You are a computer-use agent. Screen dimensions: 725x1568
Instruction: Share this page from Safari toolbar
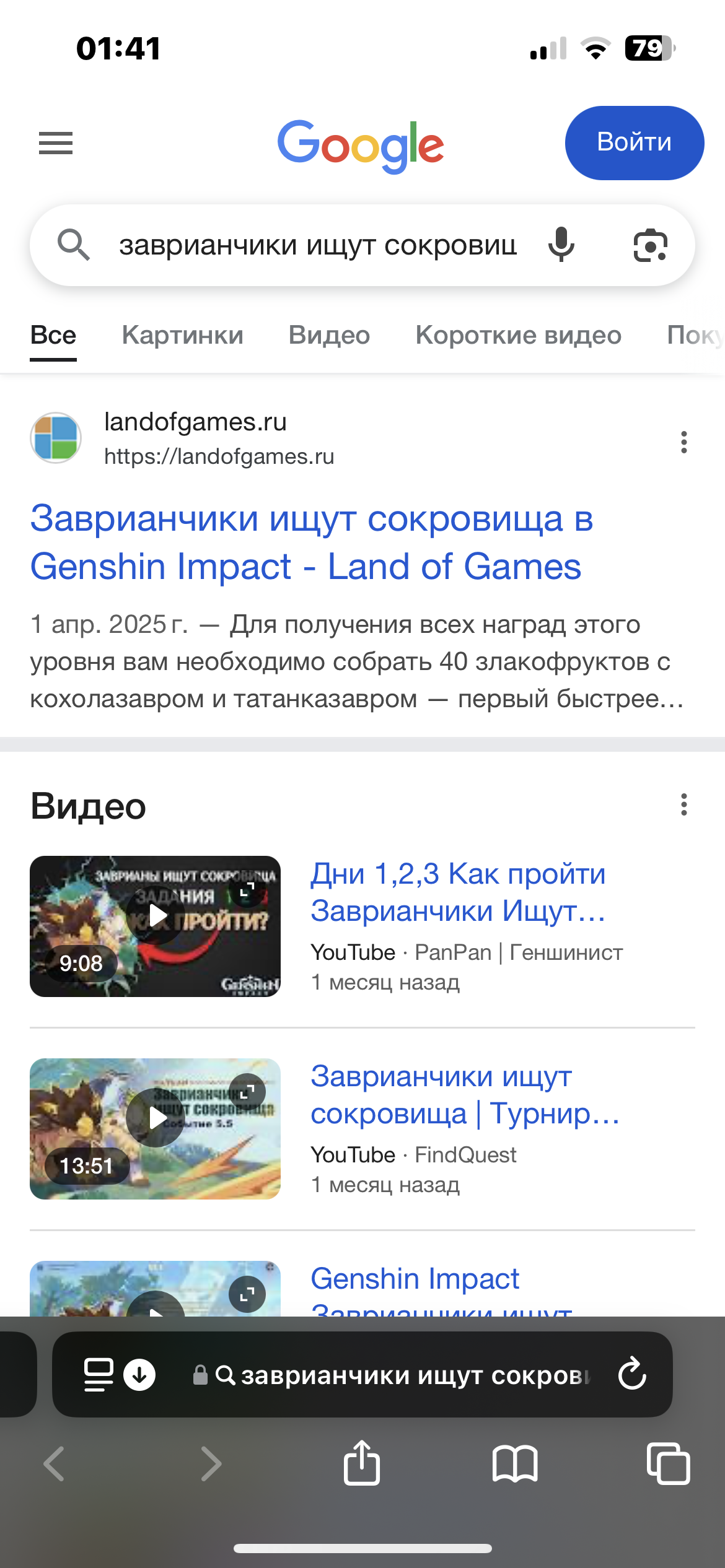(x=362, y=1463)
